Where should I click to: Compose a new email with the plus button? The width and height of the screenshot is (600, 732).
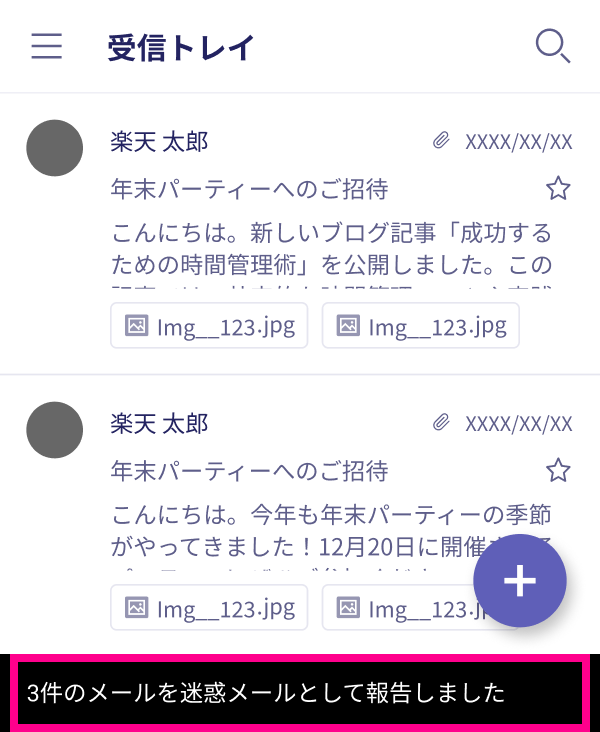tap(519, 581)
